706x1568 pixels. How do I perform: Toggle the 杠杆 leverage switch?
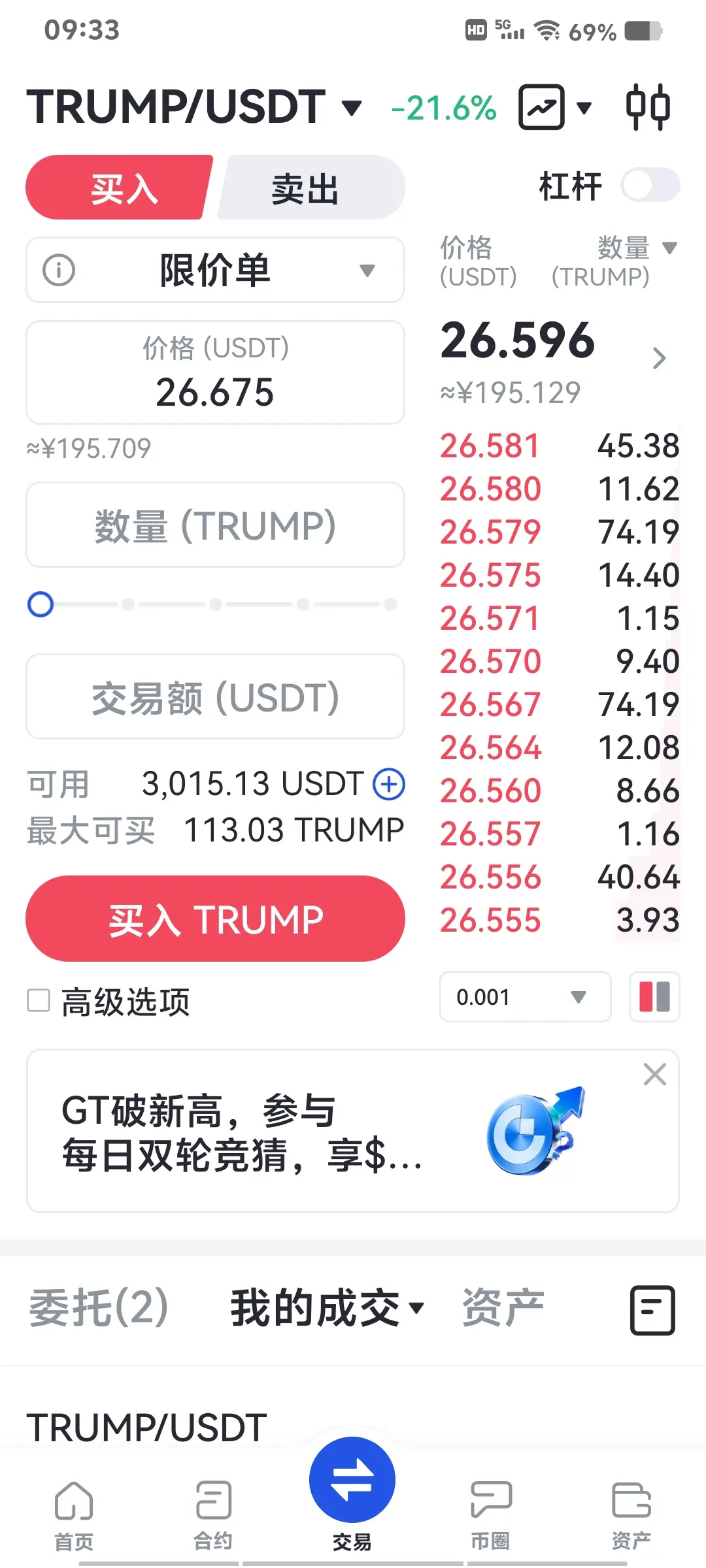(650, 186)
